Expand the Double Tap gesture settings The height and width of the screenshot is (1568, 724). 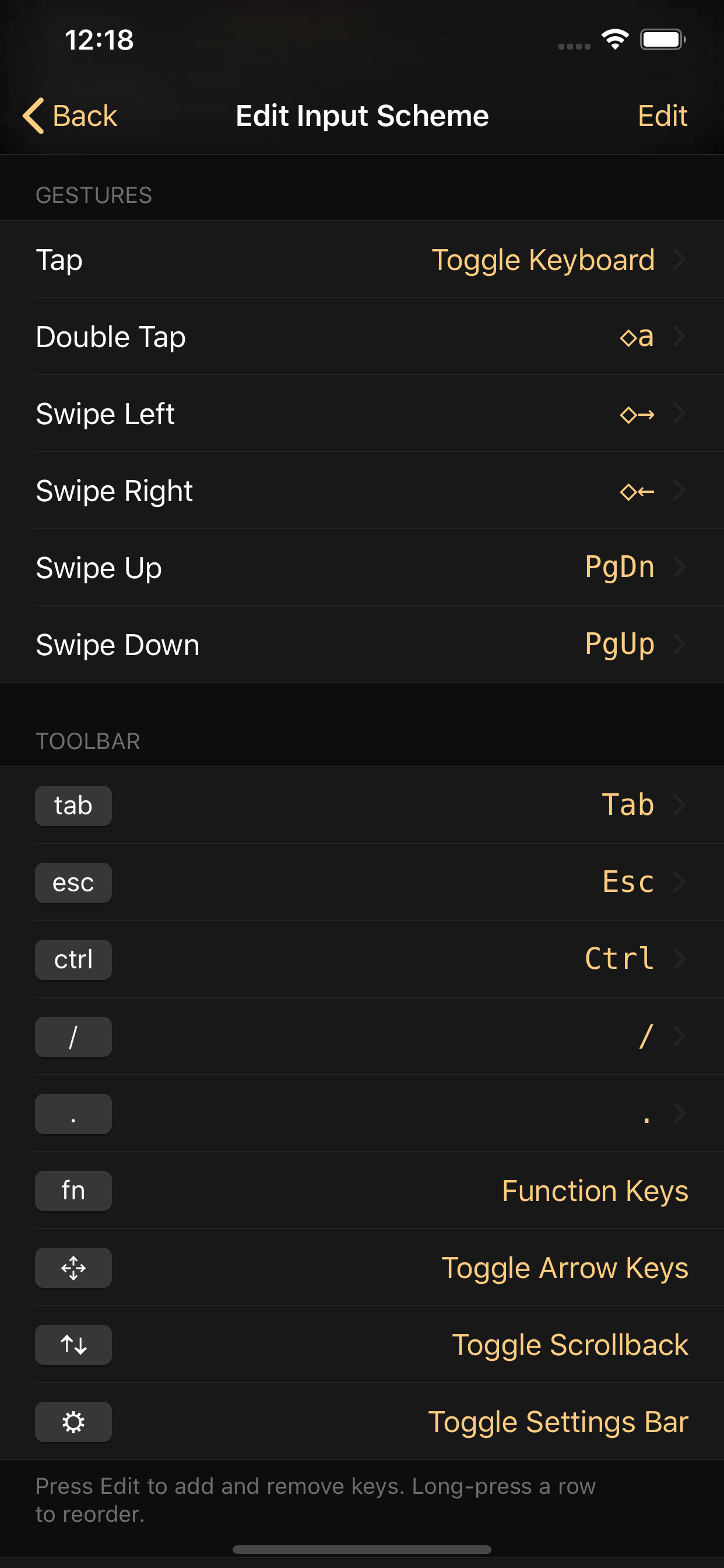tap(362, 337)
